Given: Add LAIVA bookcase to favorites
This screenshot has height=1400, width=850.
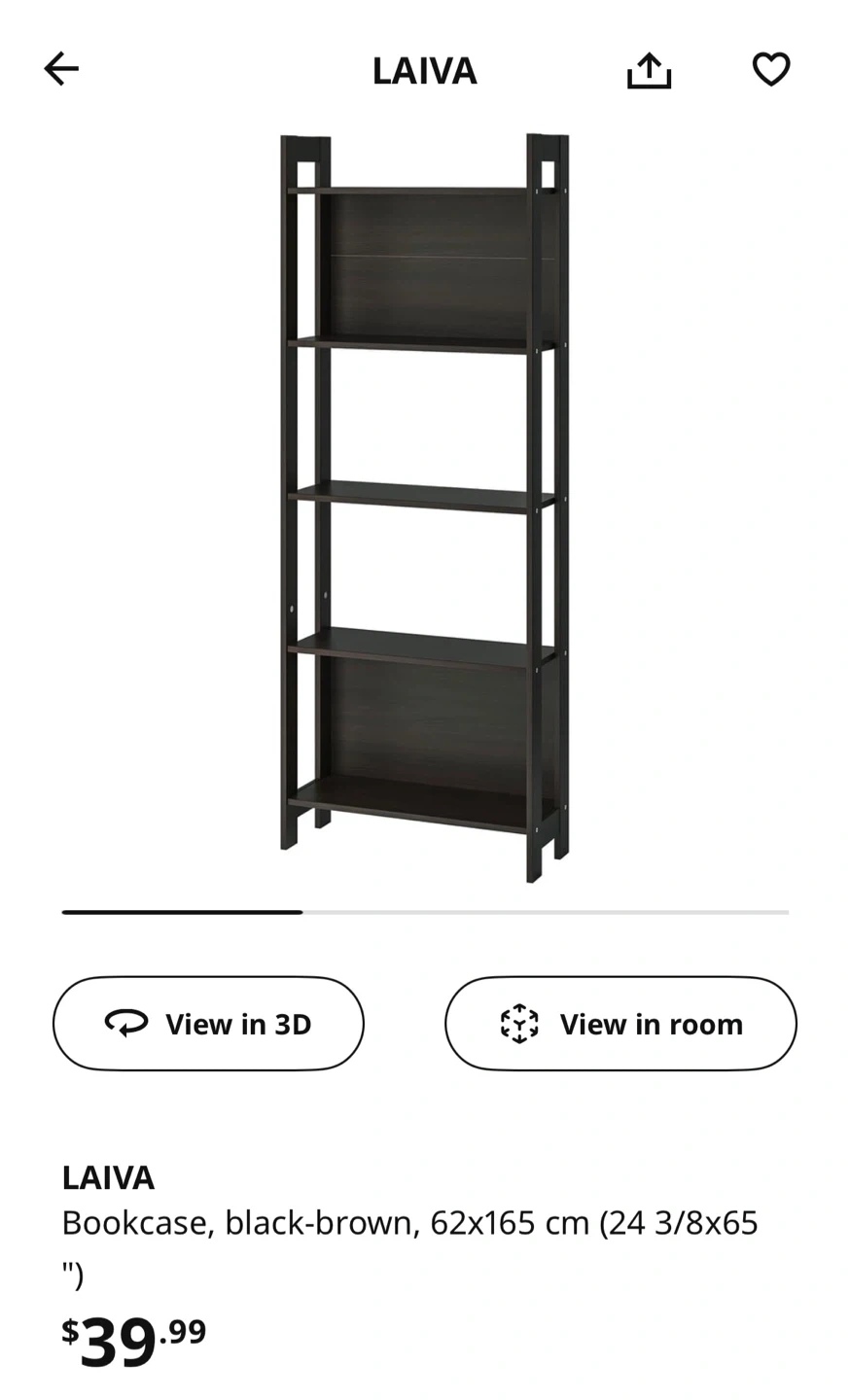Looking at the screenshot, I should coord(771,69).
